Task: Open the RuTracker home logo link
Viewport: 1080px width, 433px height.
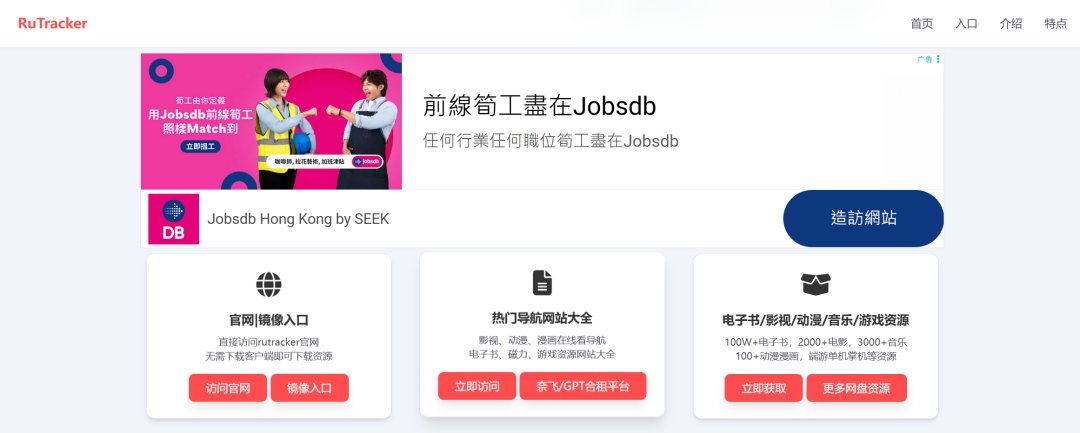Action: (x=52, y=23)
